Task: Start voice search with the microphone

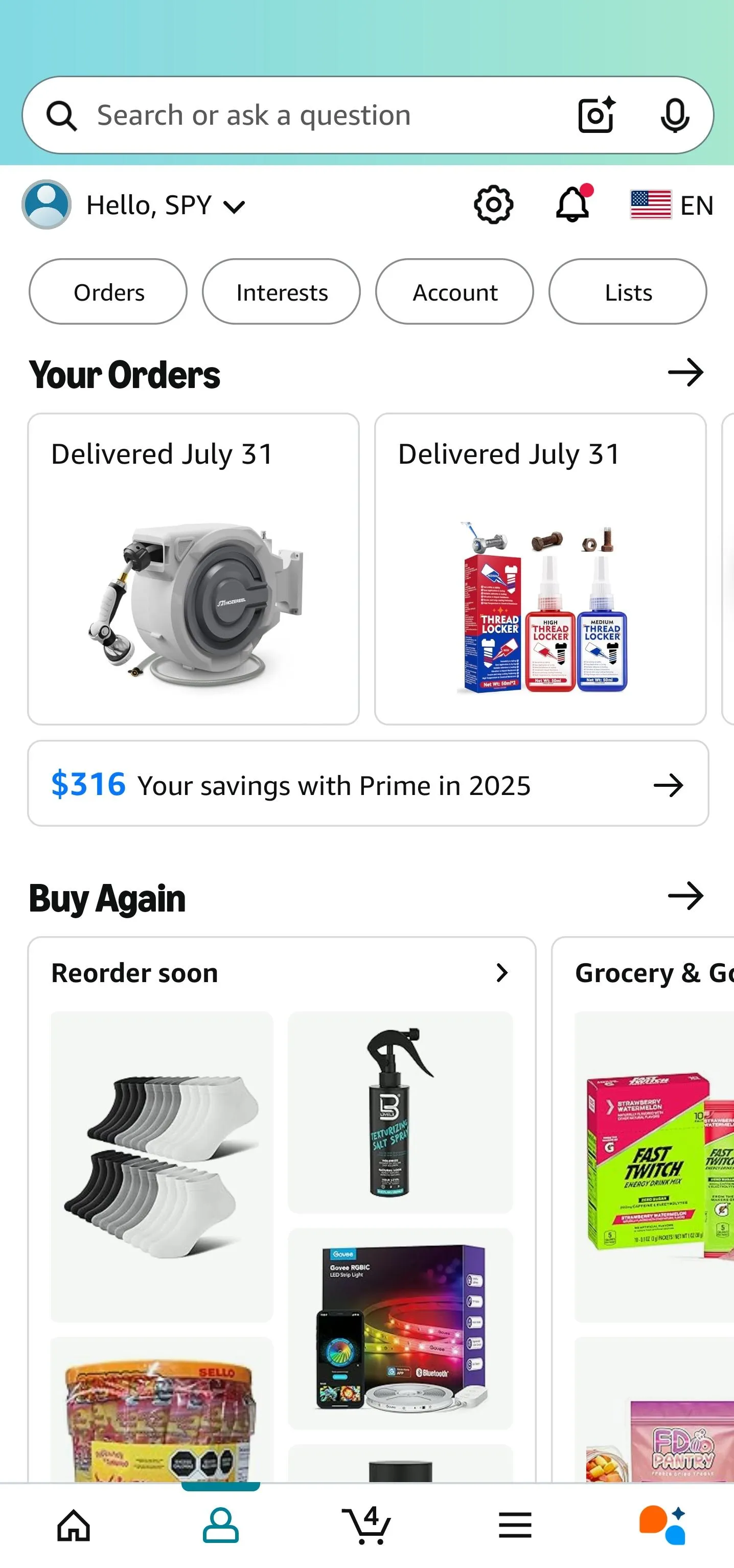Action: pyautogui.click(x=674, y=115)
